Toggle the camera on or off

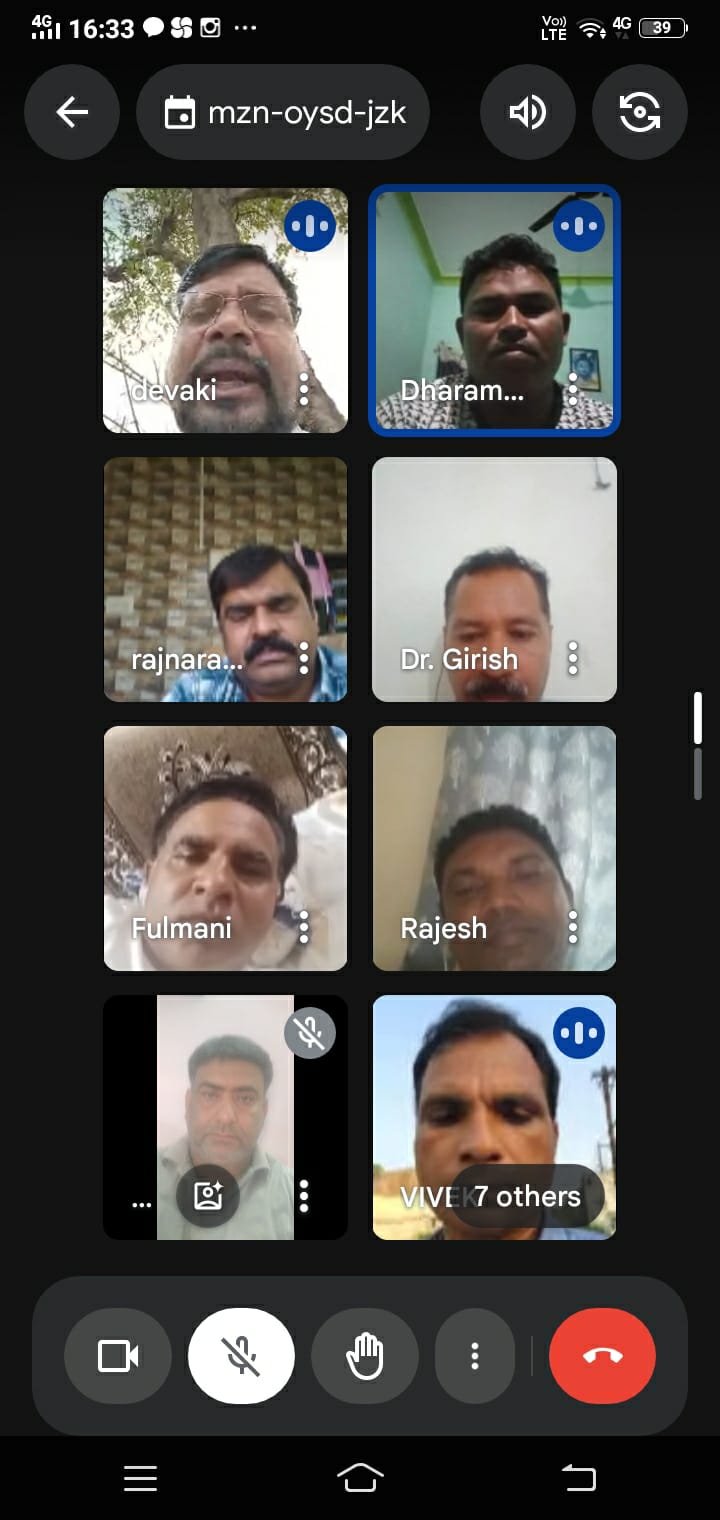[118, 1356]
